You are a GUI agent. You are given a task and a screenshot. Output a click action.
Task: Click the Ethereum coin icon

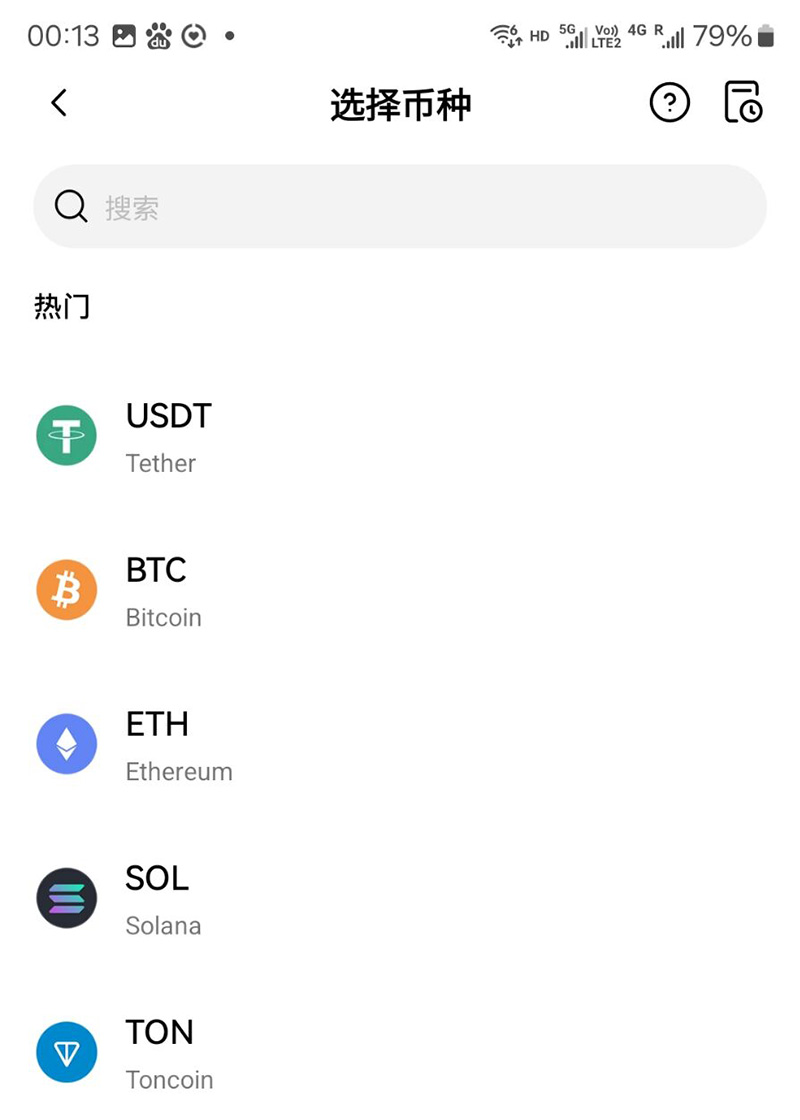(66, 743)
